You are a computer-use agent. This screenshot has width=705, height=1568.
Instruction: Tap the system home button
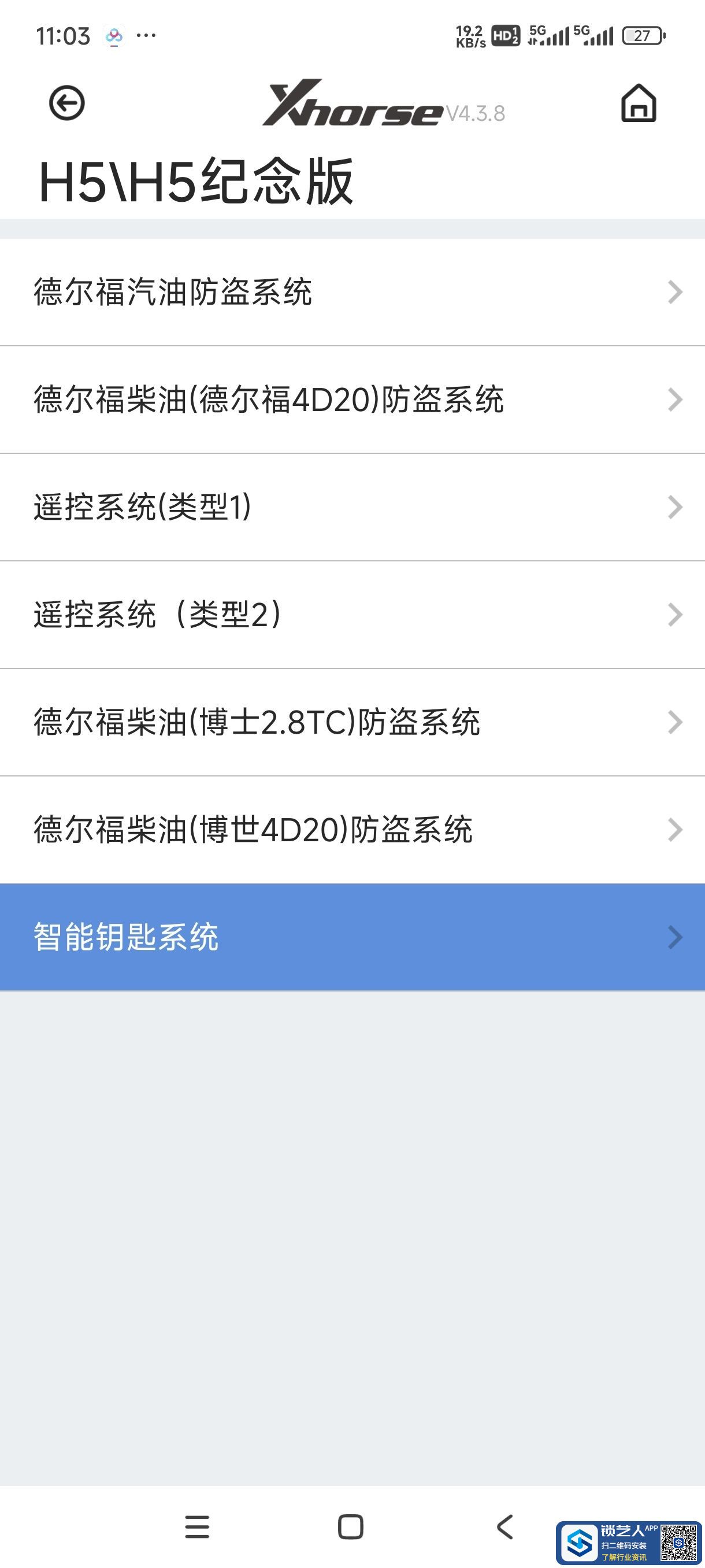tap(350, 1526)
